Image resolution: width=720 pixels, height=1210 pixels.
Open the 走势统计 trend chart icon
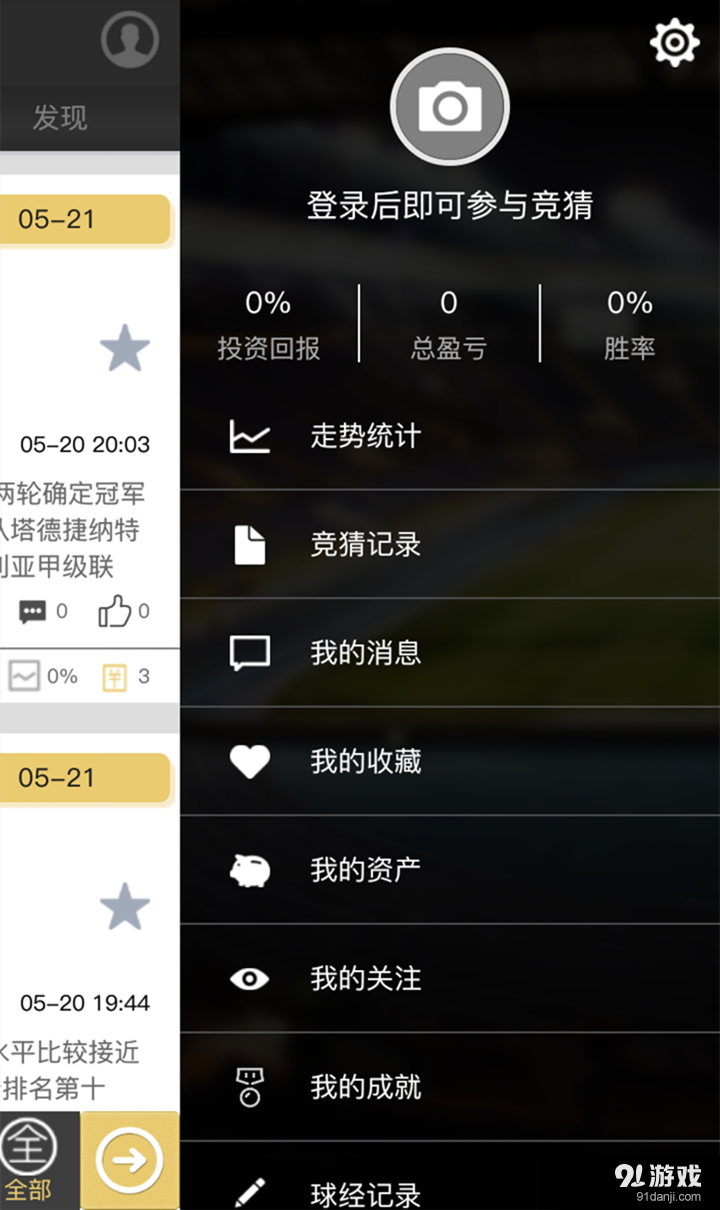pos(249,435)
